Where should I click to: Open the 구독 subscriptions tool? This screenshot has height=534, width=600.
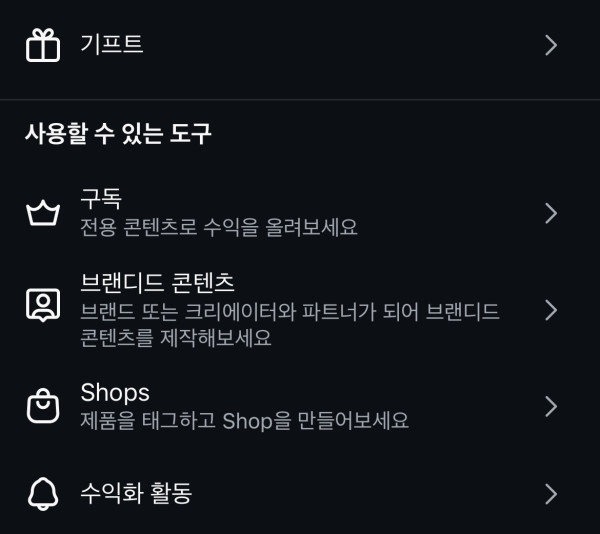300,212
